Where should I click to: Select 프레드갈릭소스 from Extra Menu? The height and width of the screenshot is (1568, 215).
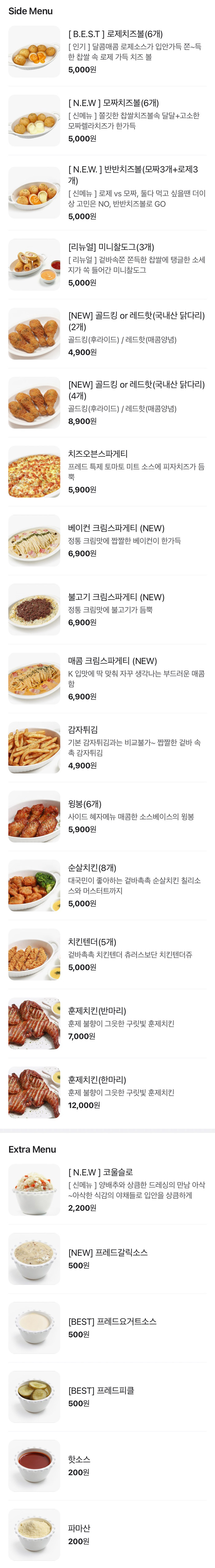108,1252
